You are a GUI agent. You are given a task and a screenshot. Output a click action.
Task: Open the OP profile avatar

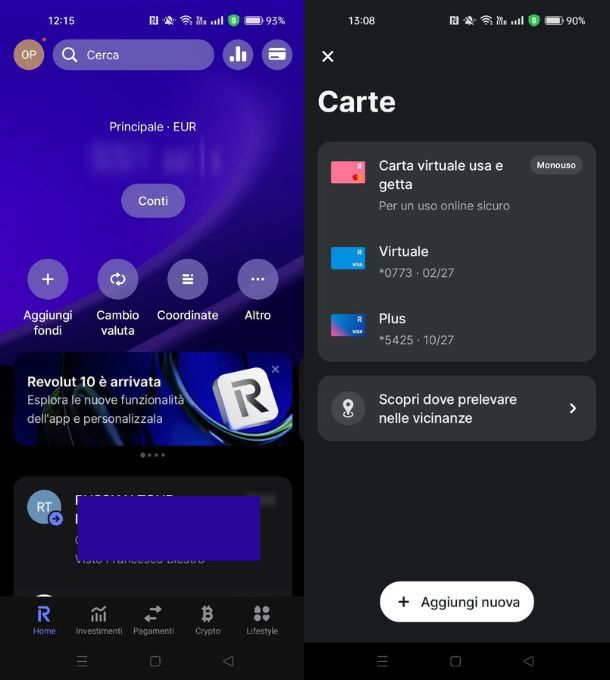[29, 55]
